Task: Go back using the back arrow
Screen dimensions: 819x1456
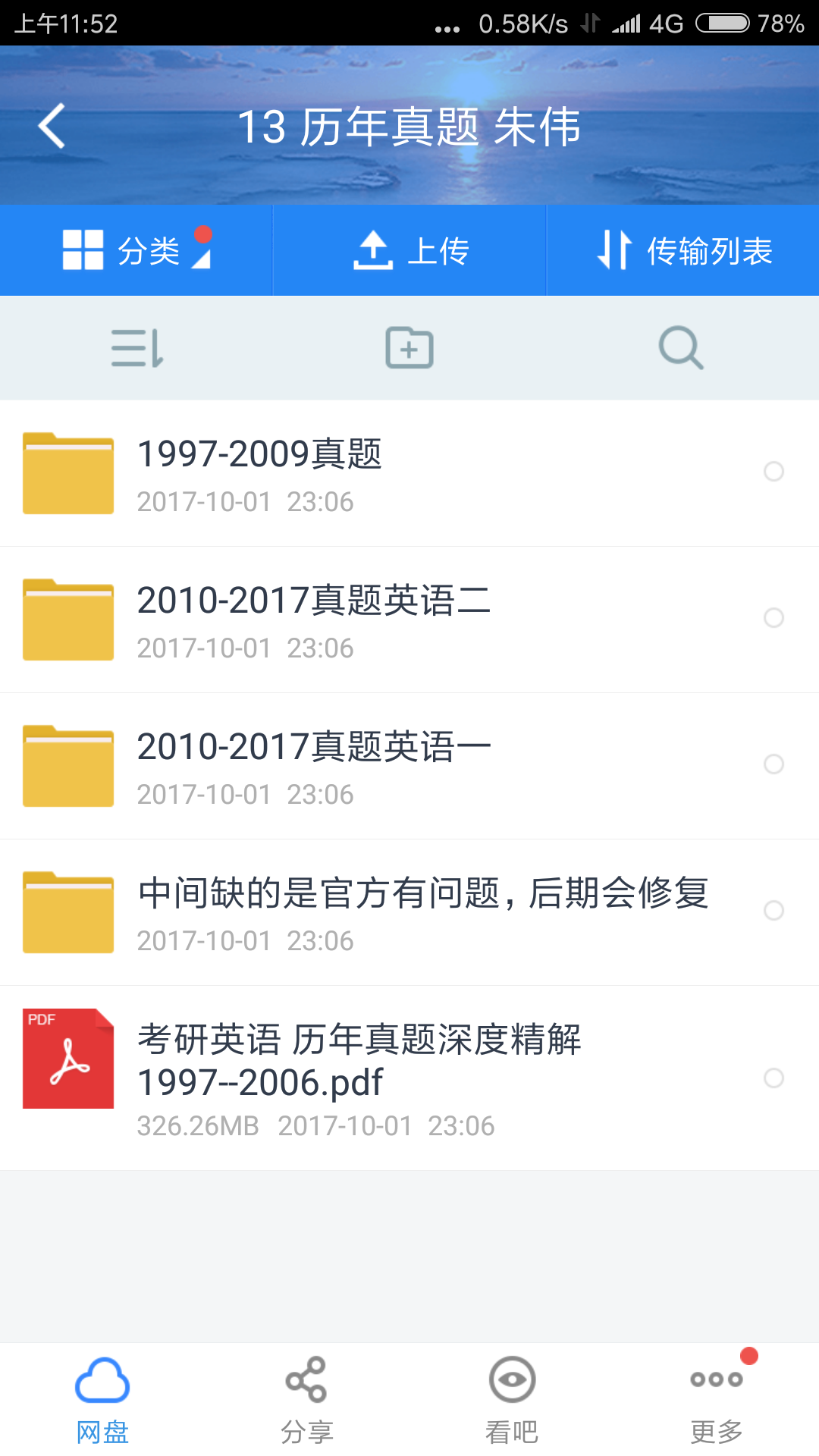Action: pyautogui.click(x=52, y=125)
